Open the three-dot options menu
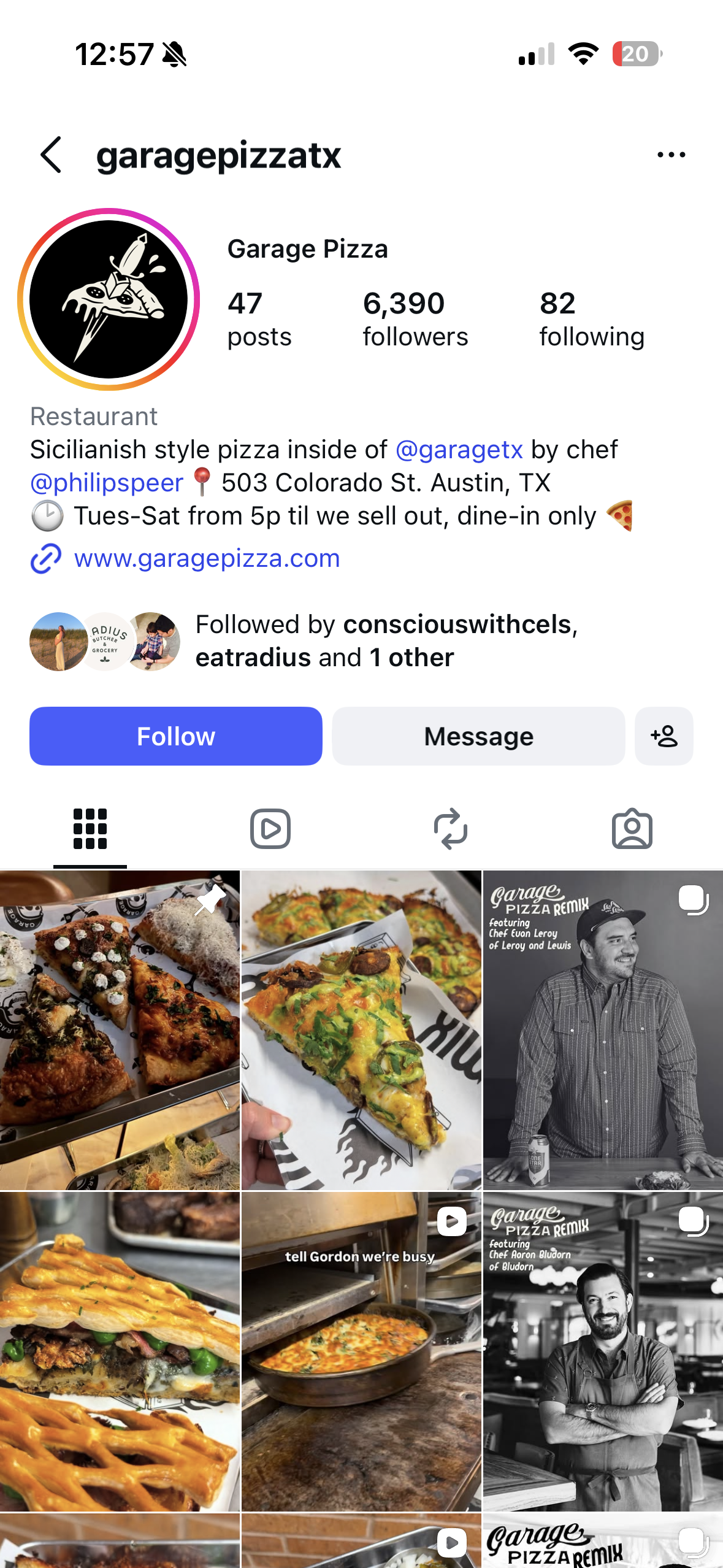This screenshot has width=723, height=1568. (x=671, y=155)
